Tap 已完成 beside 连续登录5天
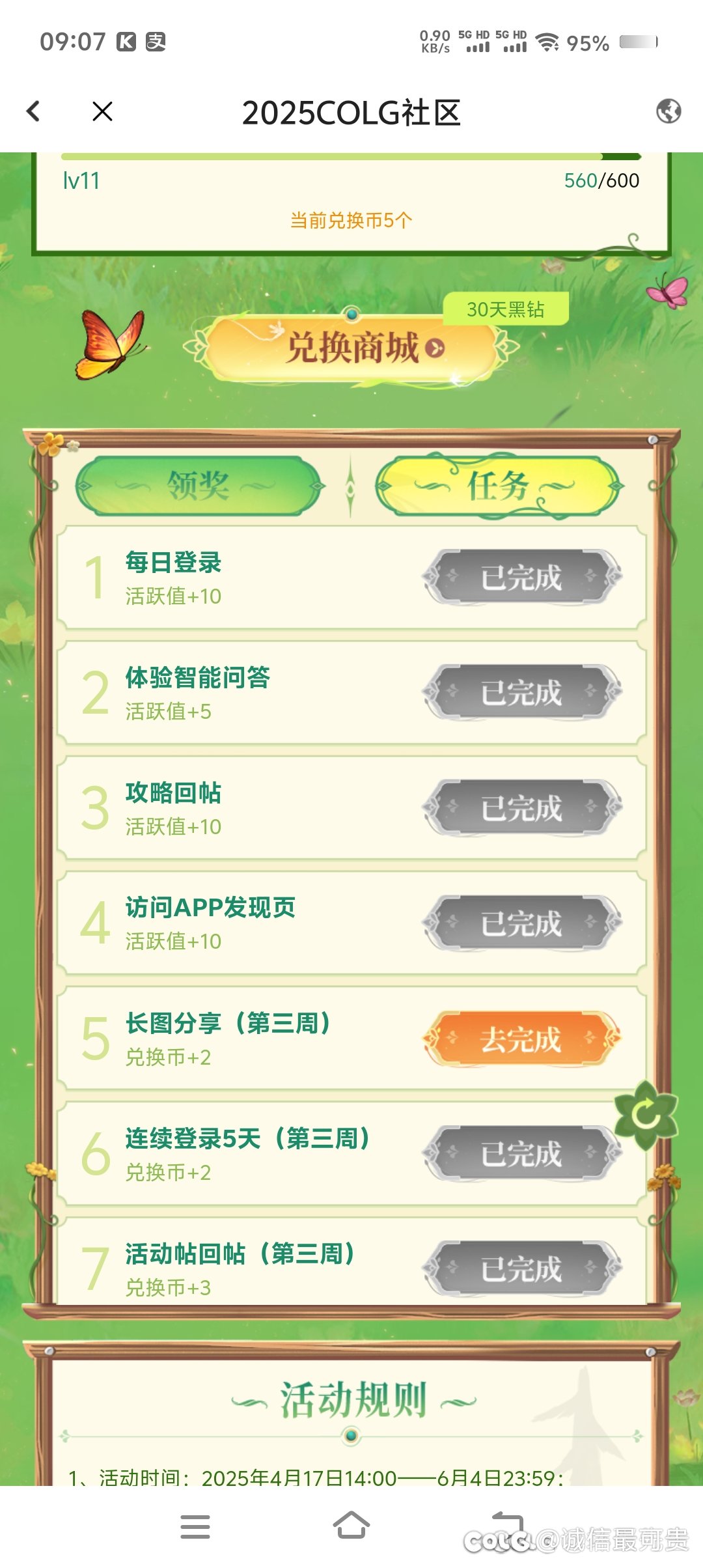 coord(521,1153)
